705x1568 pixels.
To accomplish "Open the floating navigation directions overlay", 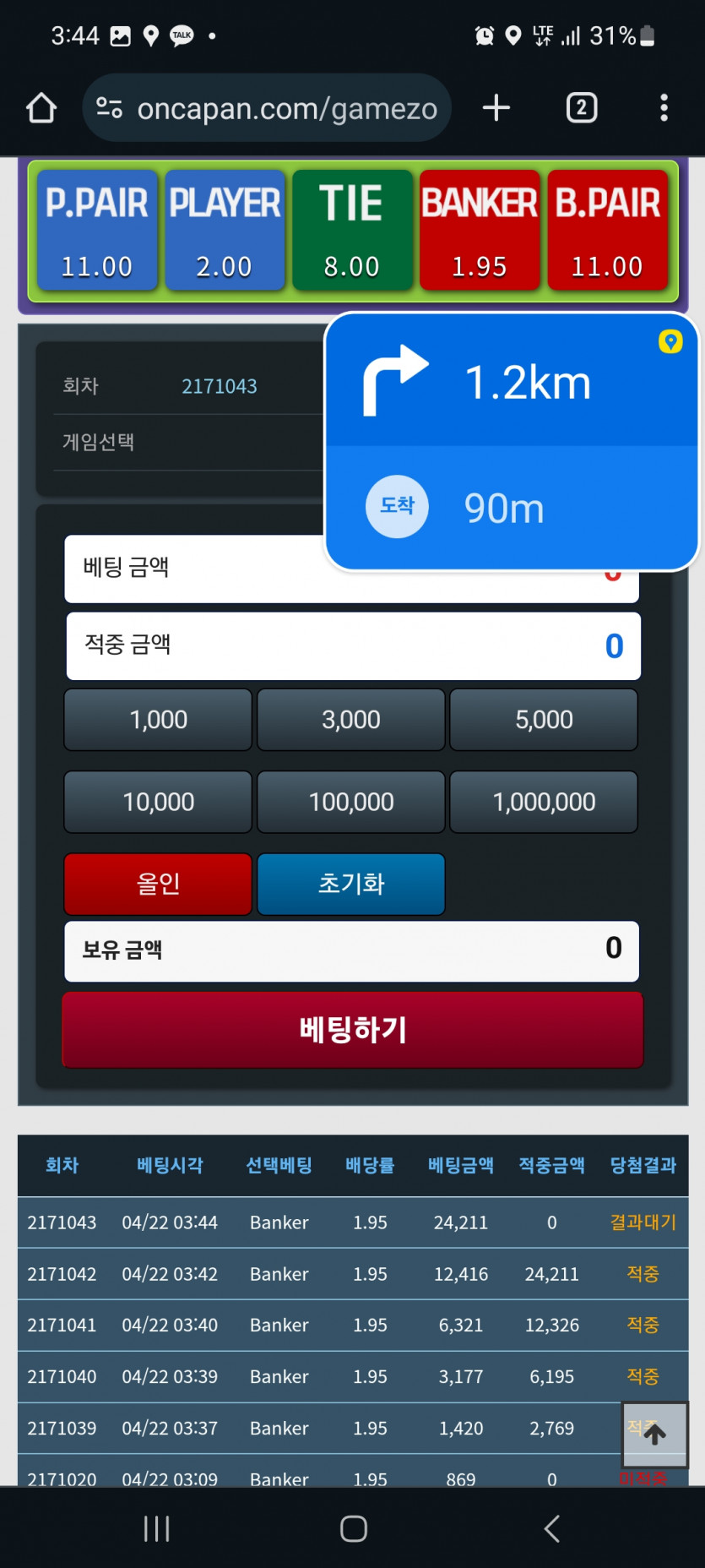I will coord(512,442).
